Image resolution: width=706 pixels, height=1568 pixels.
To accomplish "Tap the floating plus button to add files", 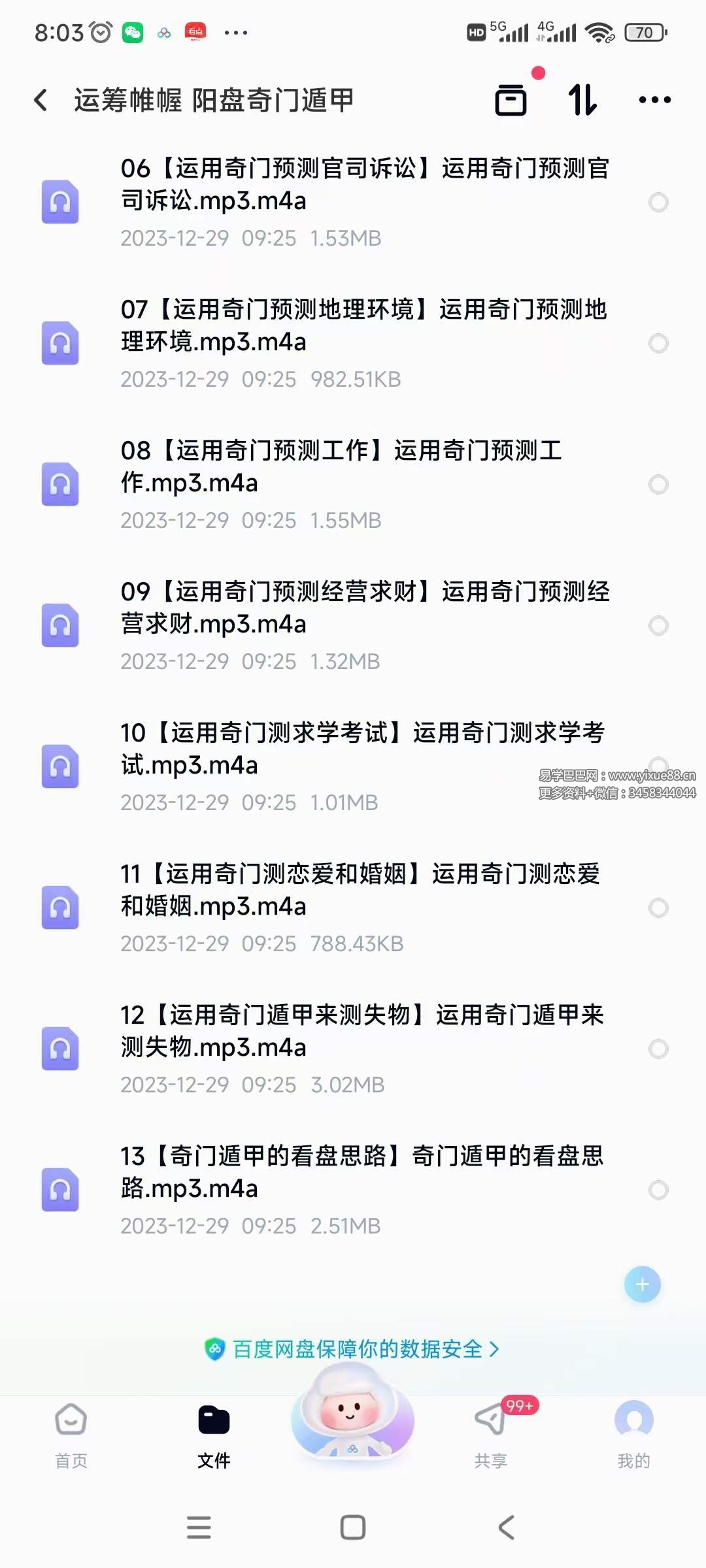I will (643, 1284).
